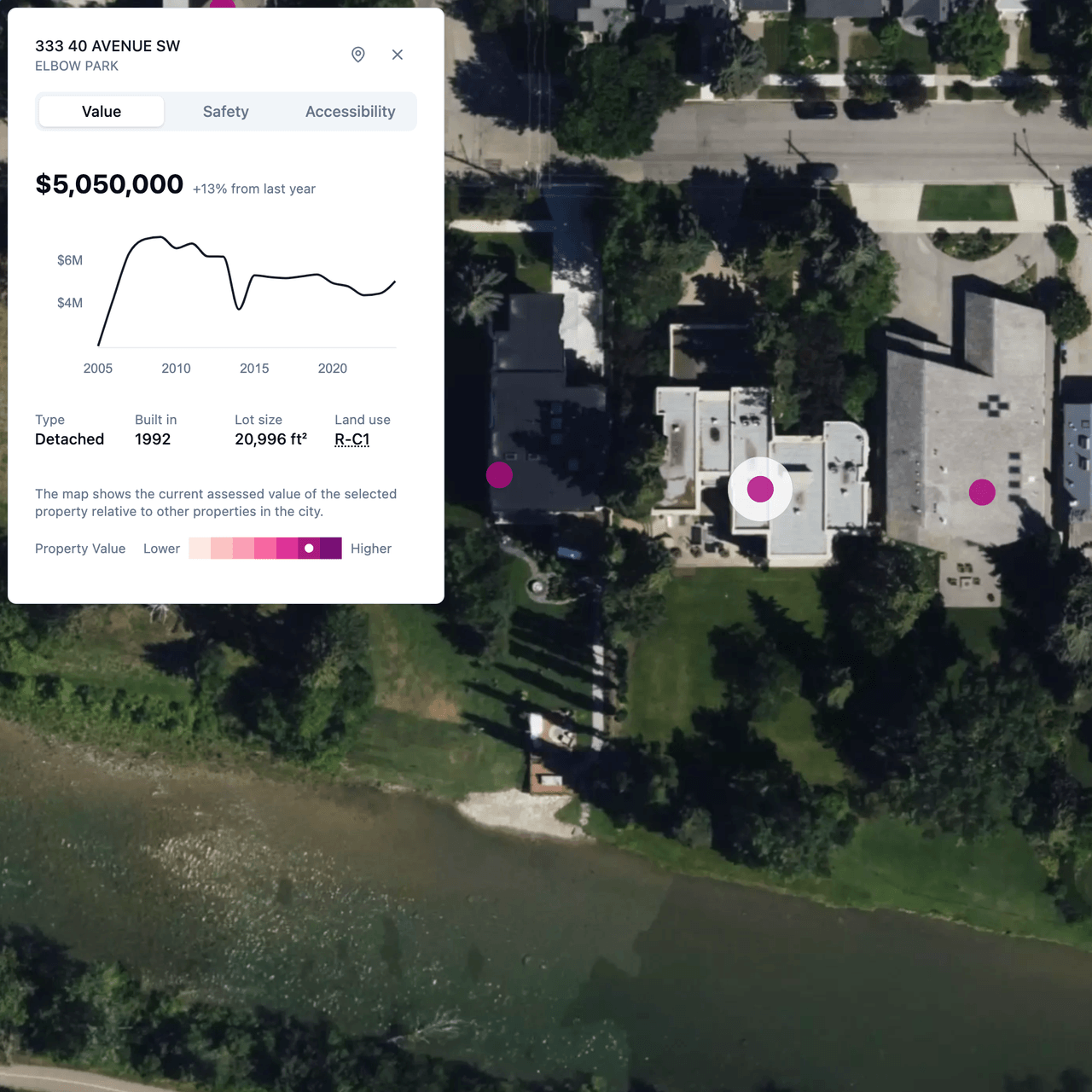Tap the highlighted center property marker

tap(760, 489)
